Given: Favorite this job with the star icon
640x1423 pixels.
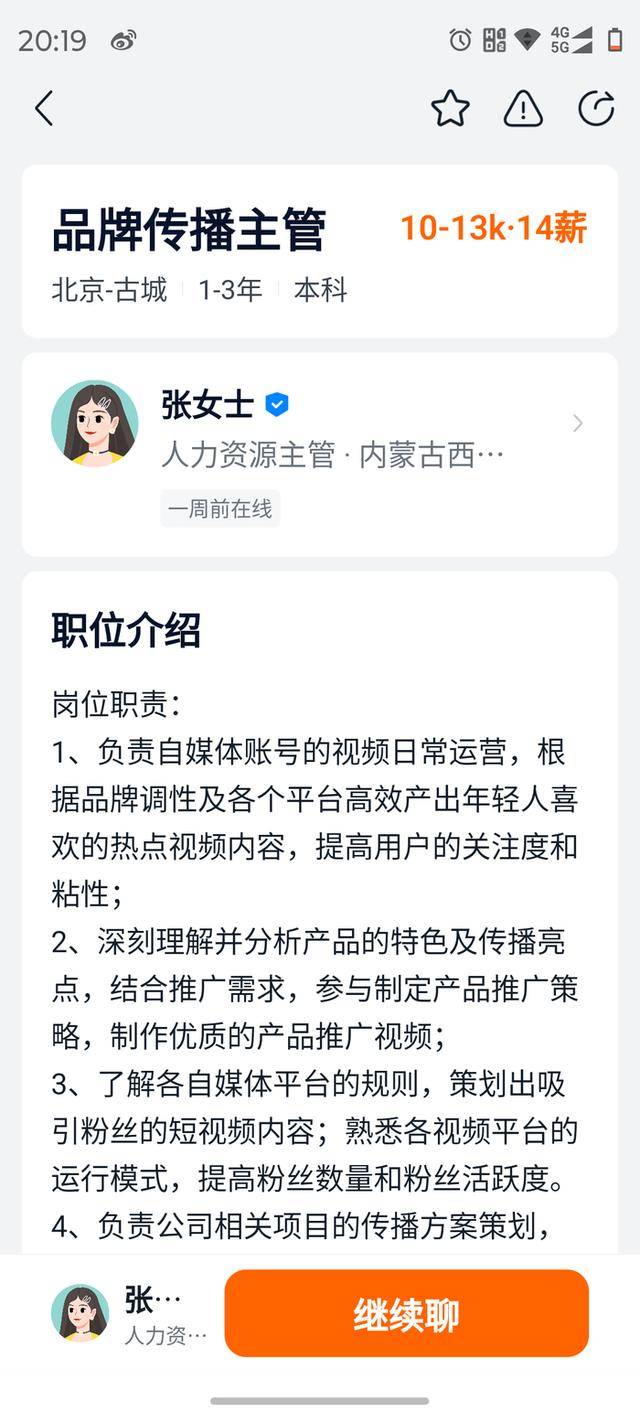Looking at the screenshot, I should click(x=450, y=108).
